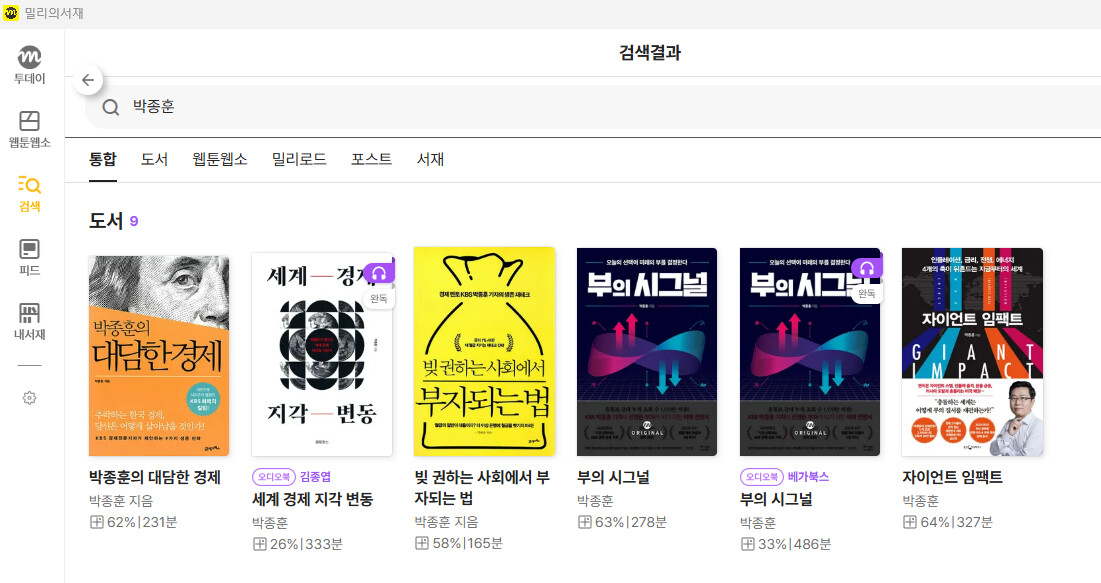Select the 검색 item in the sidebar
1101x583 pixels.
[x=29, y=194]
